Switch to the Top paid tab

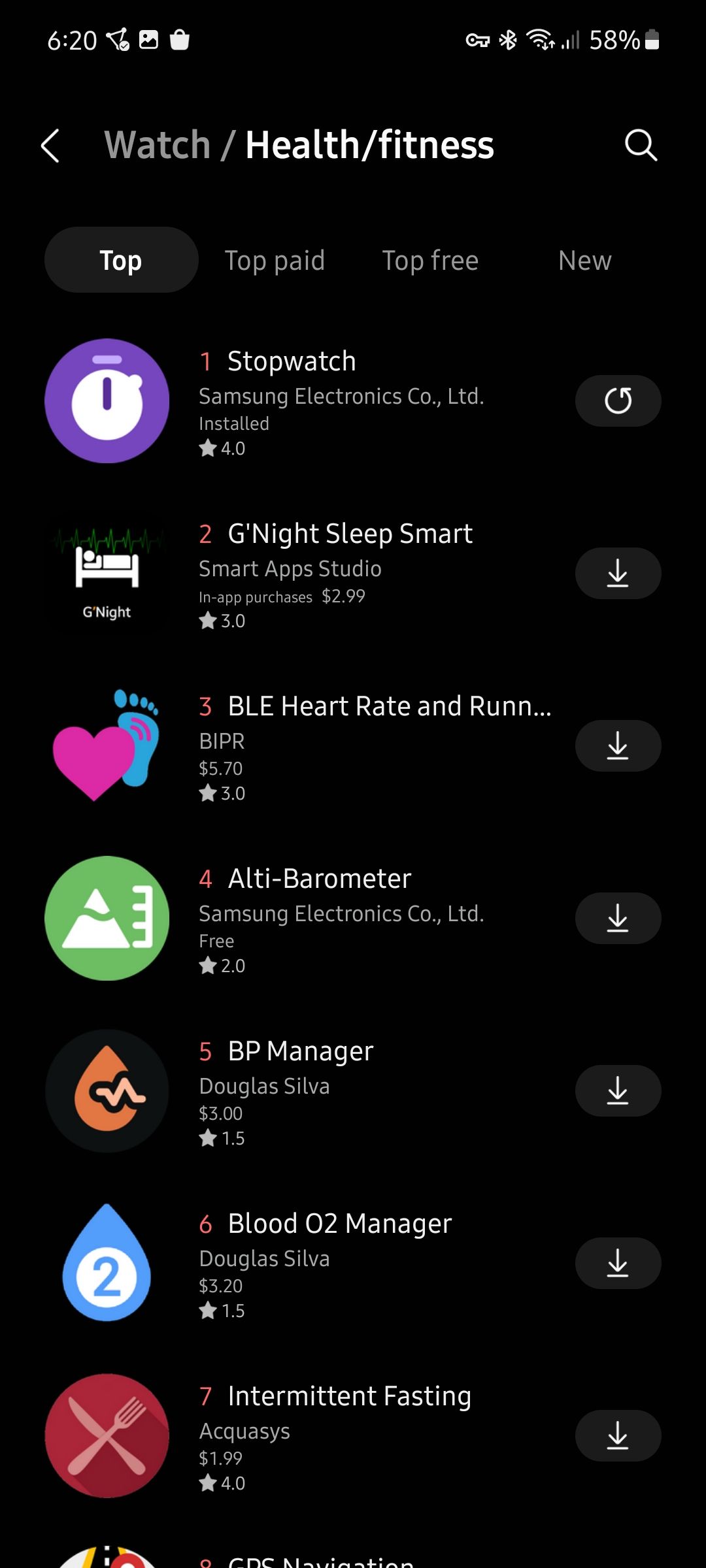(275, 259)
